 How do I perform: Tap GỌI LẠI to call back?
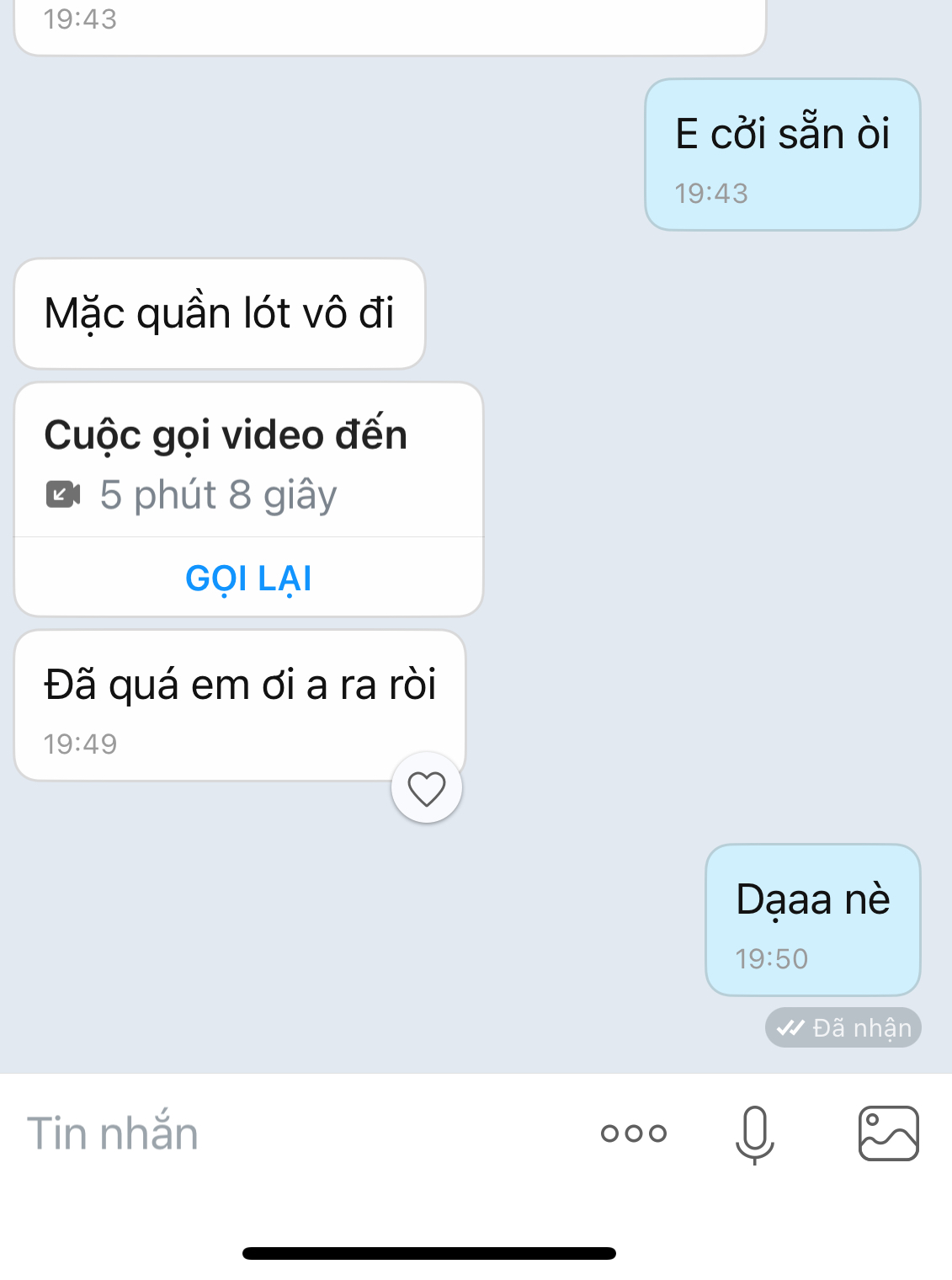click(249, 578)
